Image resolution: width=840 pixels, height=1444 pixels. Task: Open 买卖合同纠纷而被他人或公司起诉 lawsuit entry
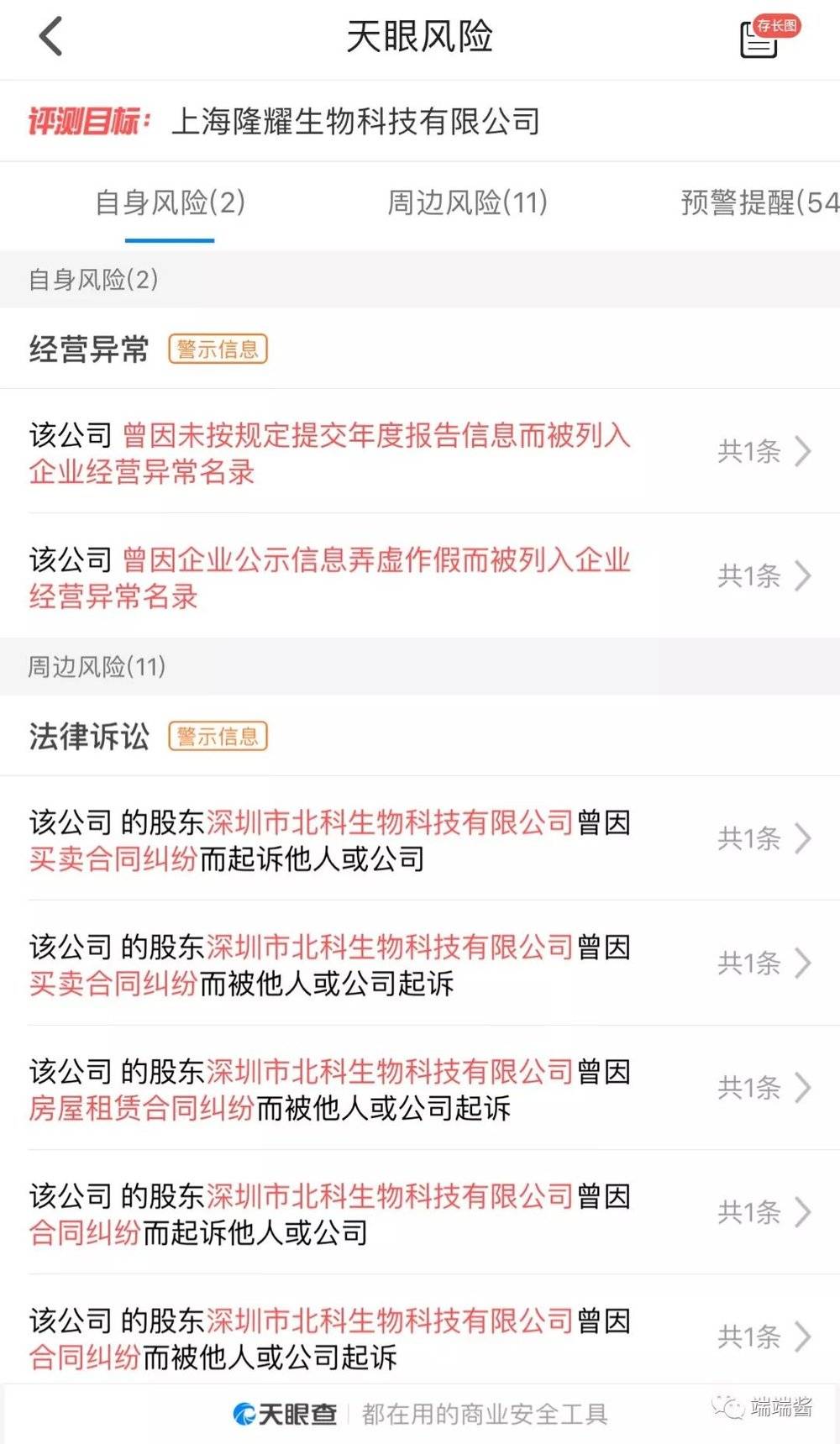420,964
